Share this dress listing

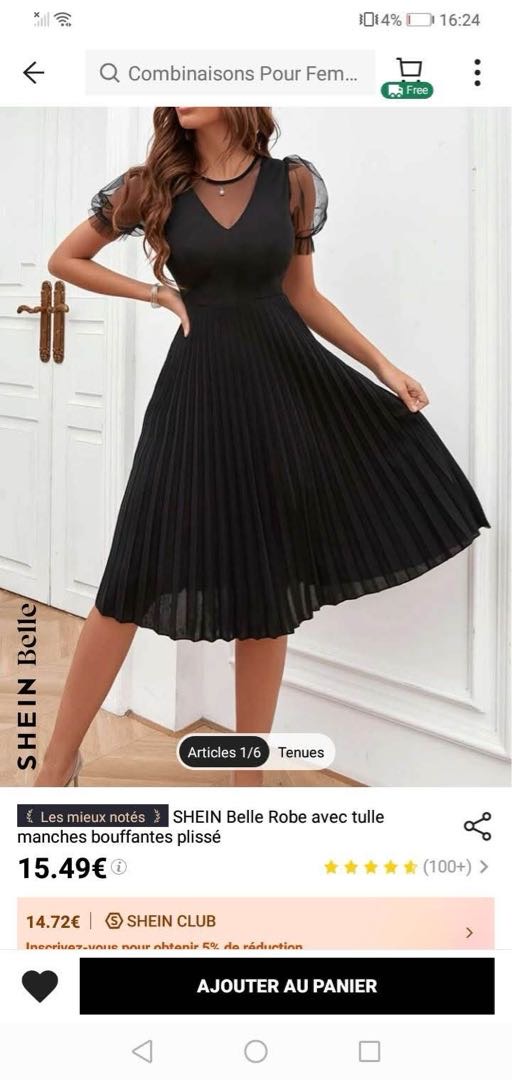(478, 826)
